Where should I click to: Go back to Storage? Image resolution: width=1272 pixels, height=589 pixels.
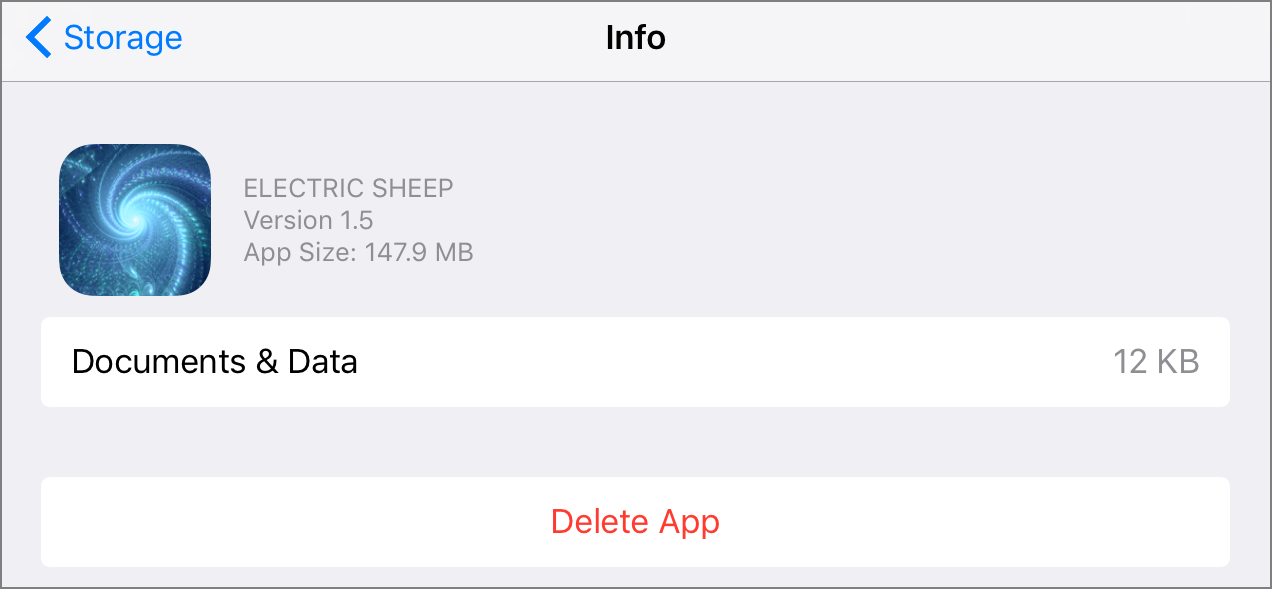coord(105,38)
